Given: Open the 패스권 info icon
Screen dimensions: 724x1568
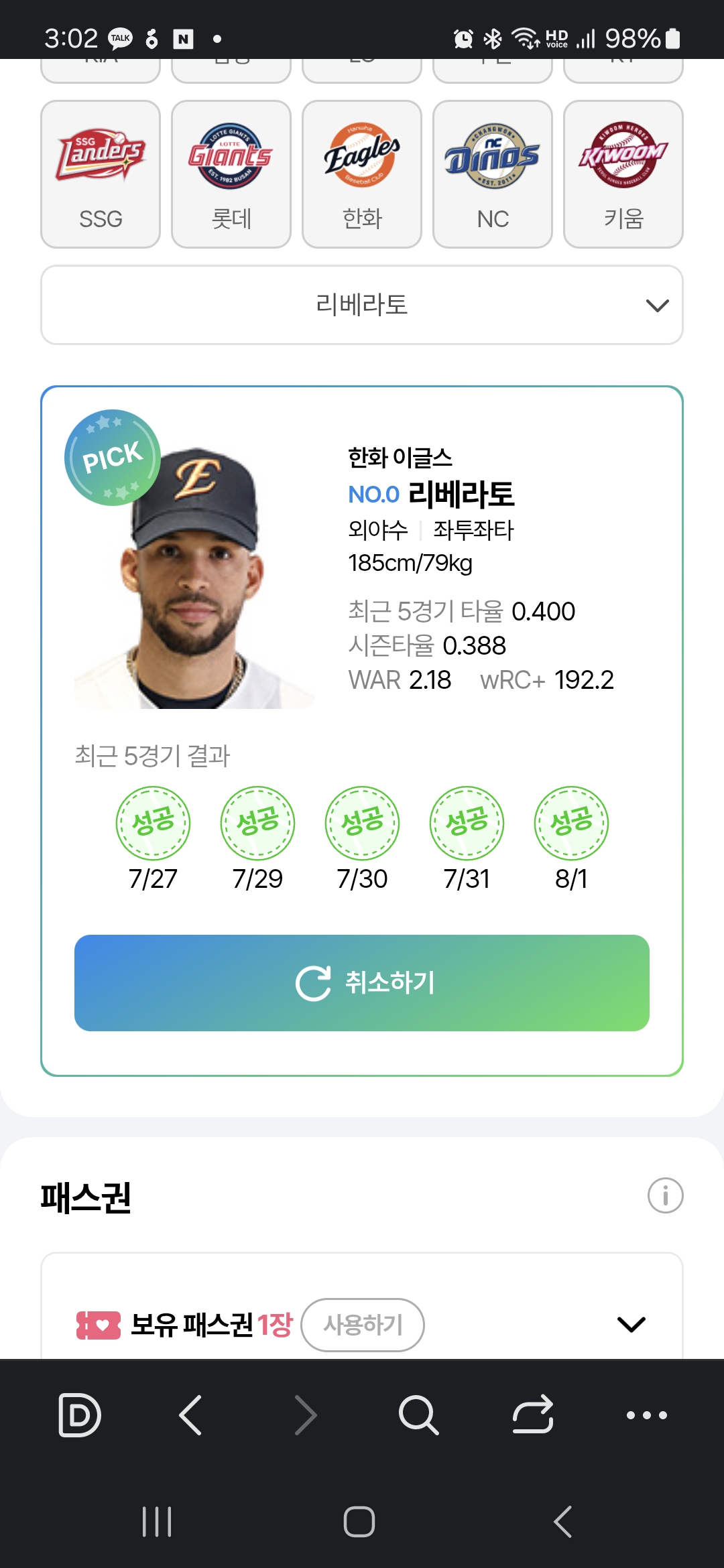Looking at the screenshot, I should pos(665,1195).
